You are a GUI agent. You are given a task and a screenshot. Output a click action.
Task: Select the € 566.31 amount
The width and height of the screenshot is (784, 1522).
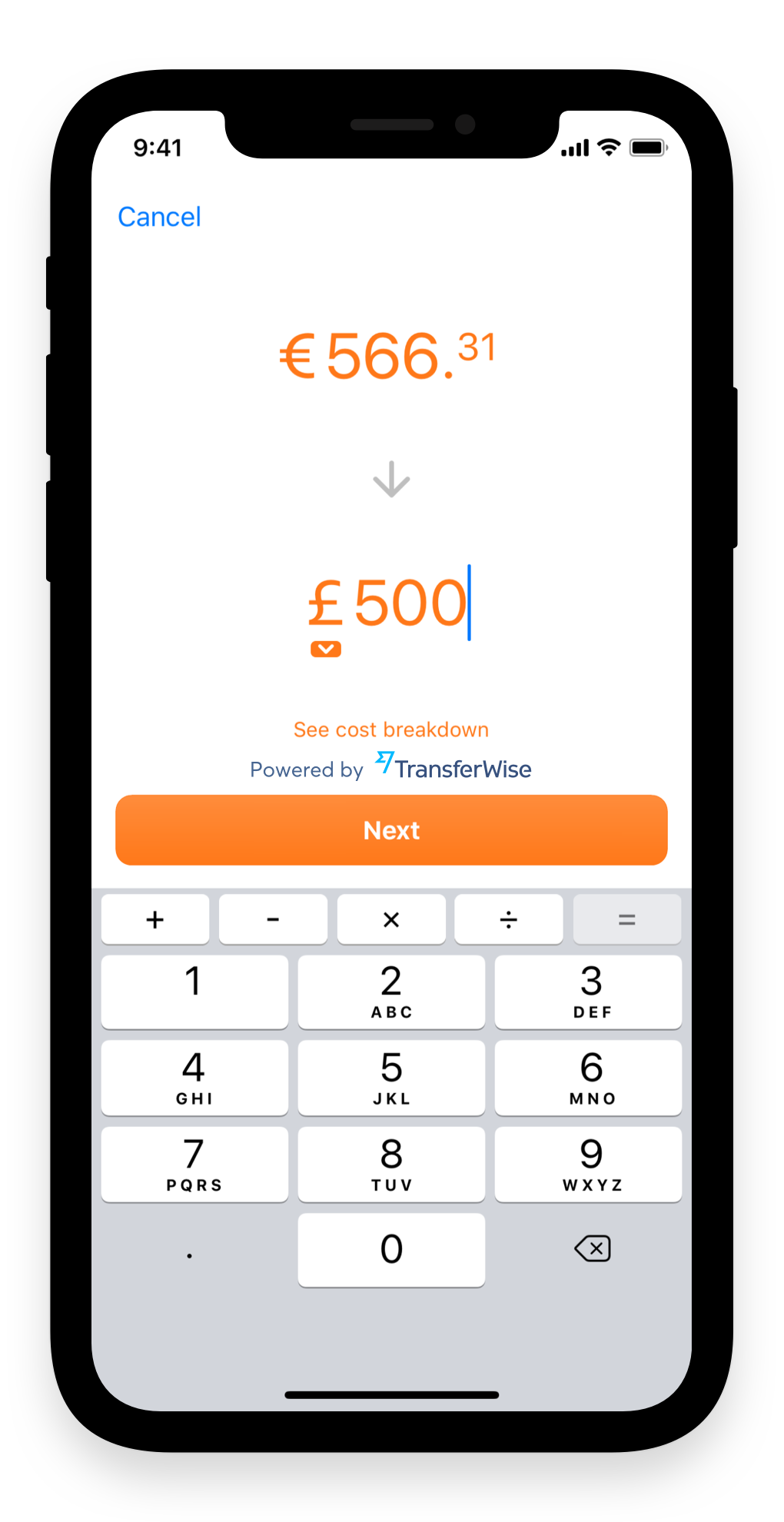coord(387,355)
